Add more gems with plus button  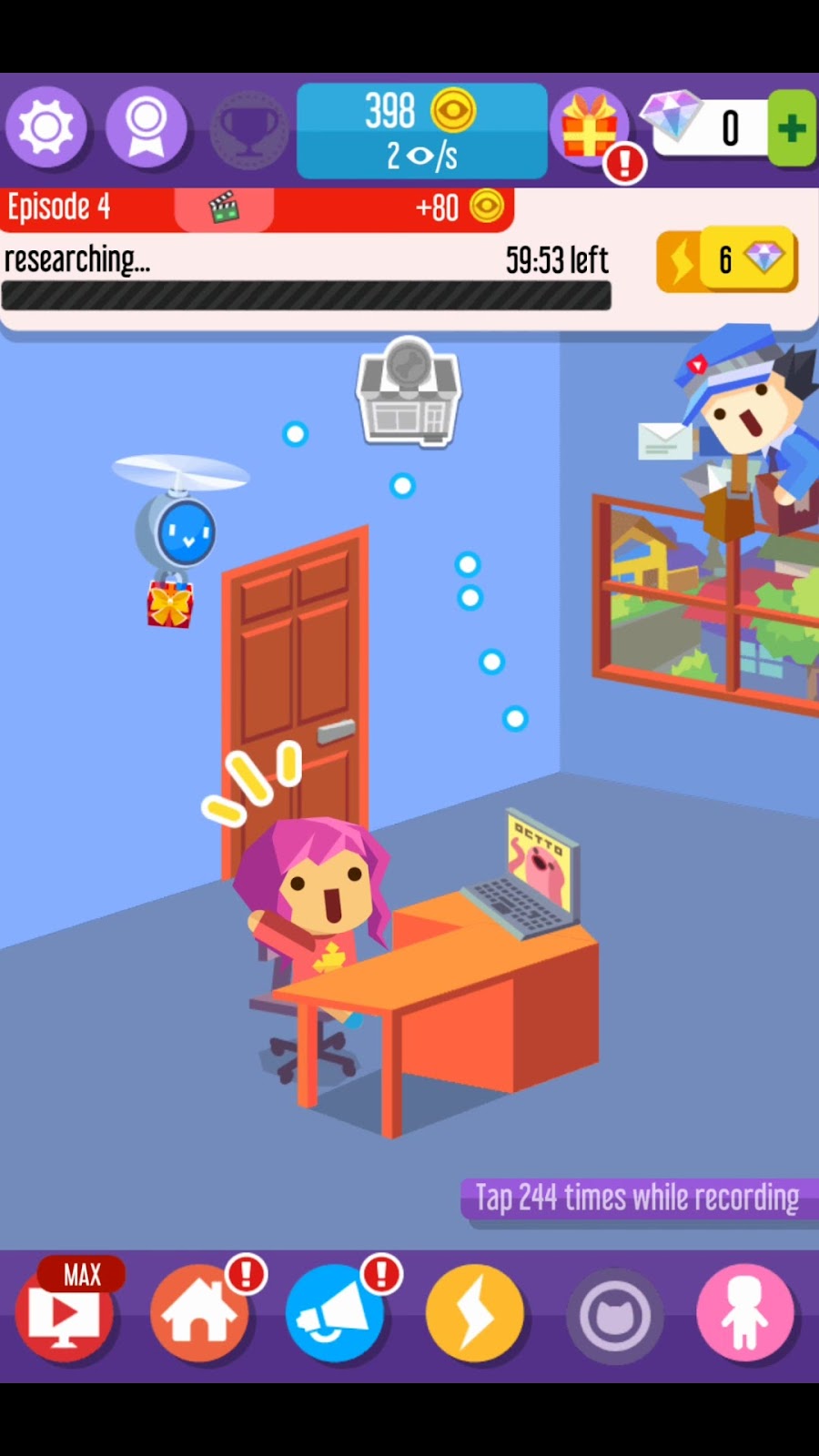(791, 128)
